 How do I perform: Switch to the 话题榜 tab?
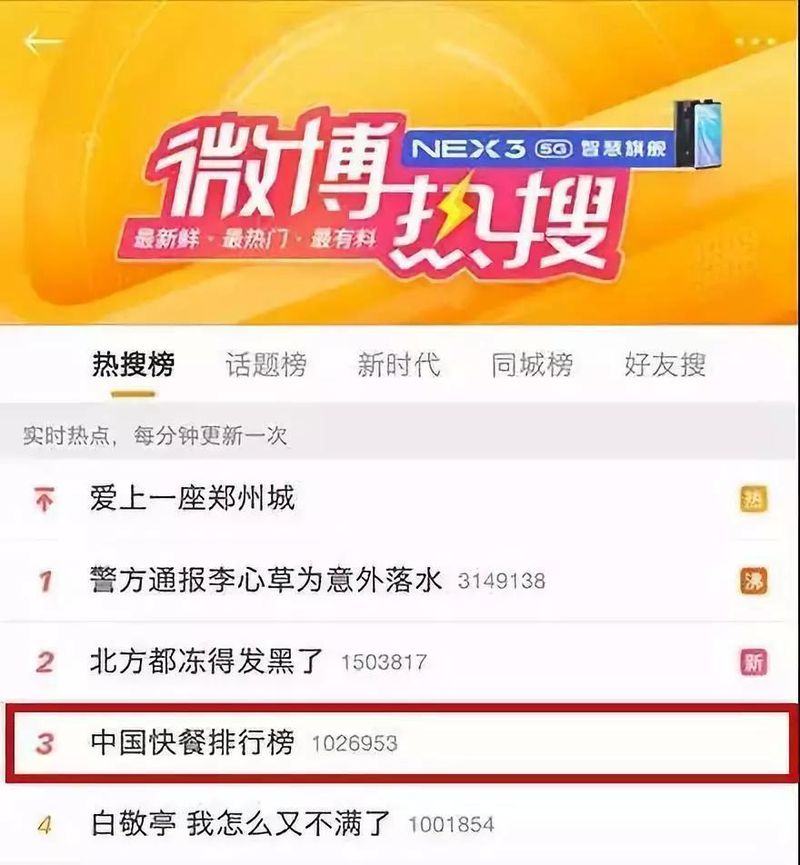click(265, 365)
